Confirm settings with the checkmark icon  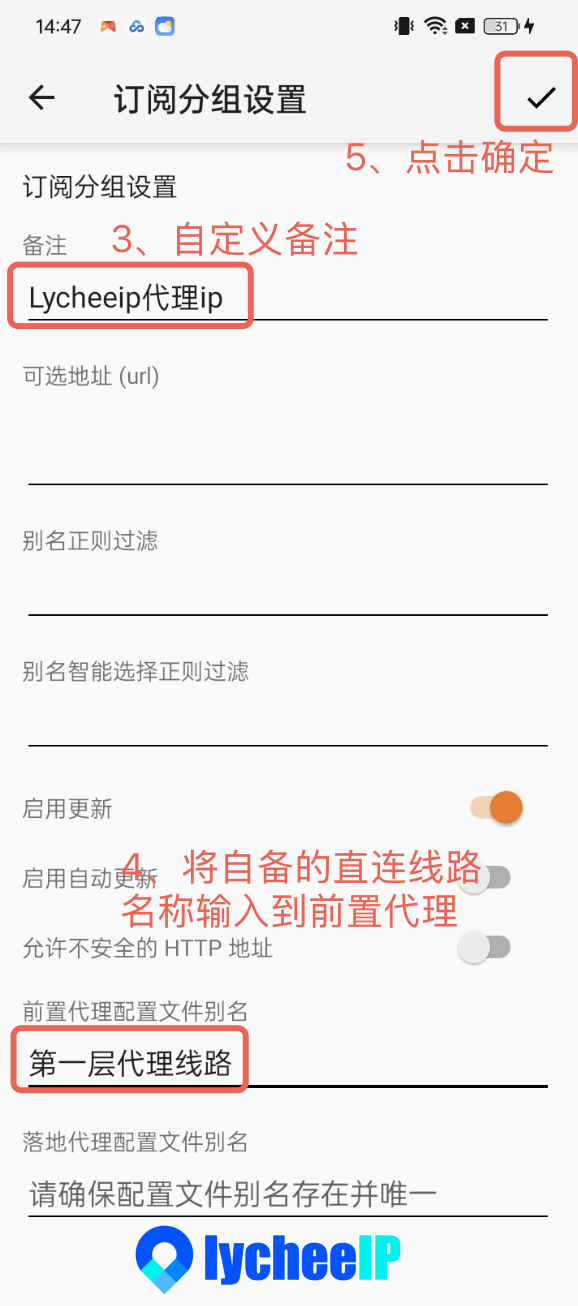540,97
